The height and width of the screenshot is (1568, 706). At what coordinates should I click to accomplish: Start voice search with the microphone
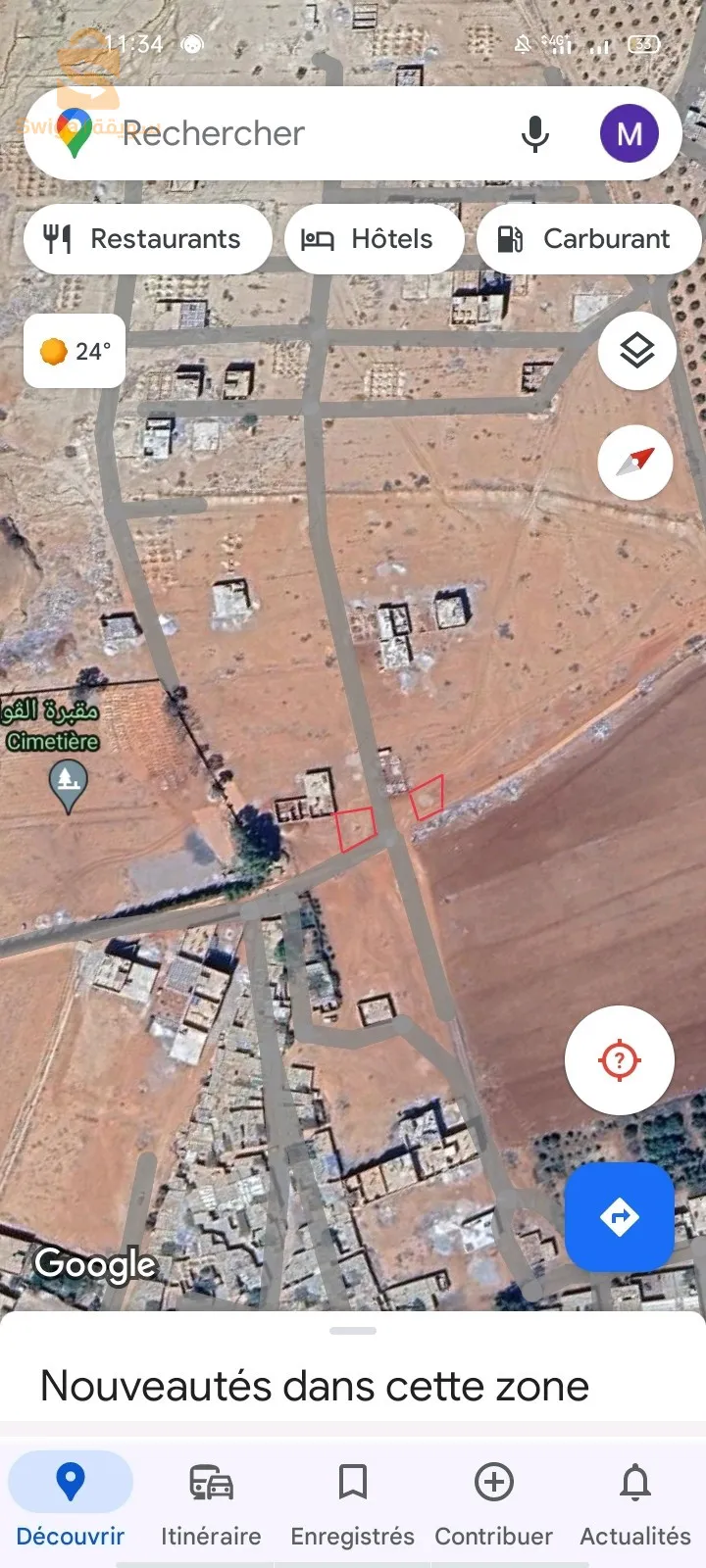534,133
